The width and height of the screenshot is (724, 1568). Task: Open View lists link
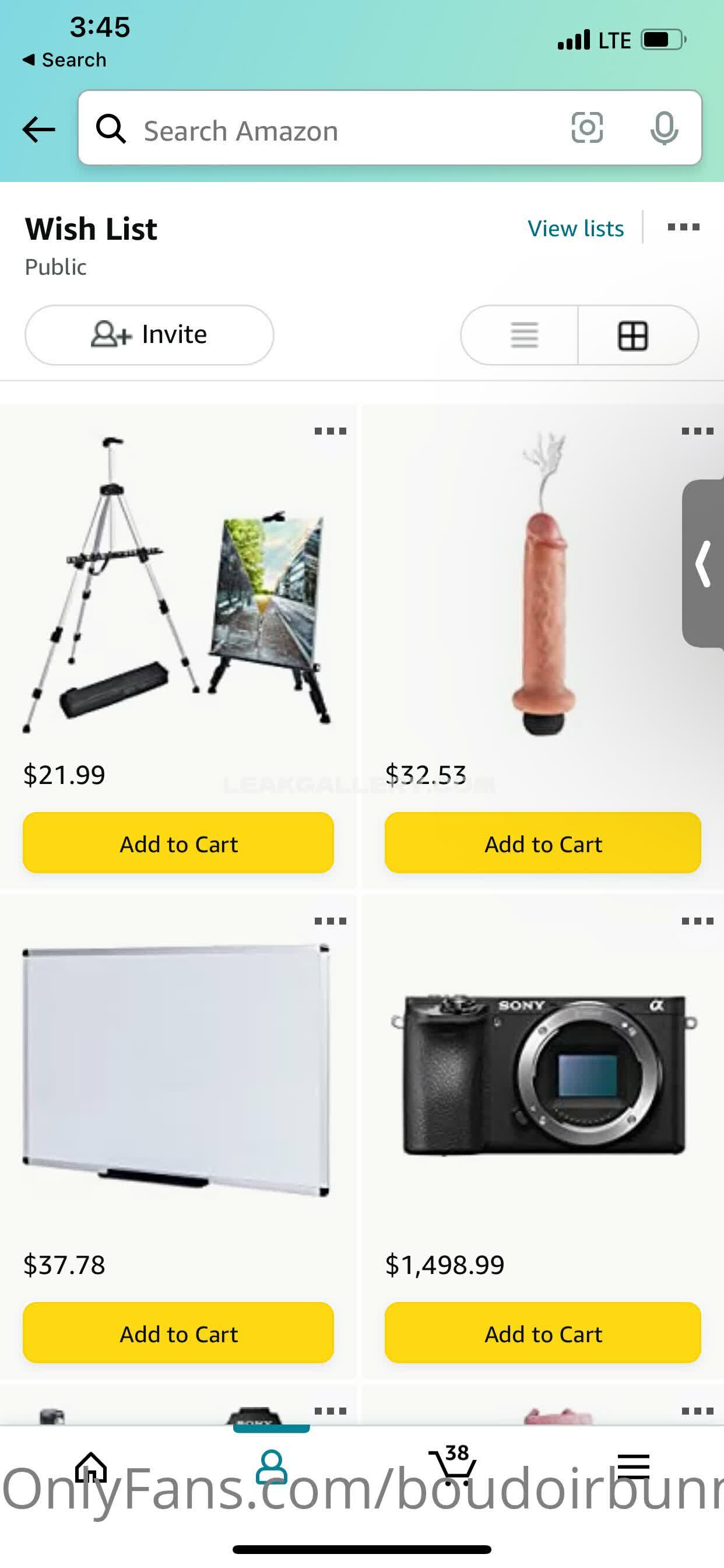point(575,228)
